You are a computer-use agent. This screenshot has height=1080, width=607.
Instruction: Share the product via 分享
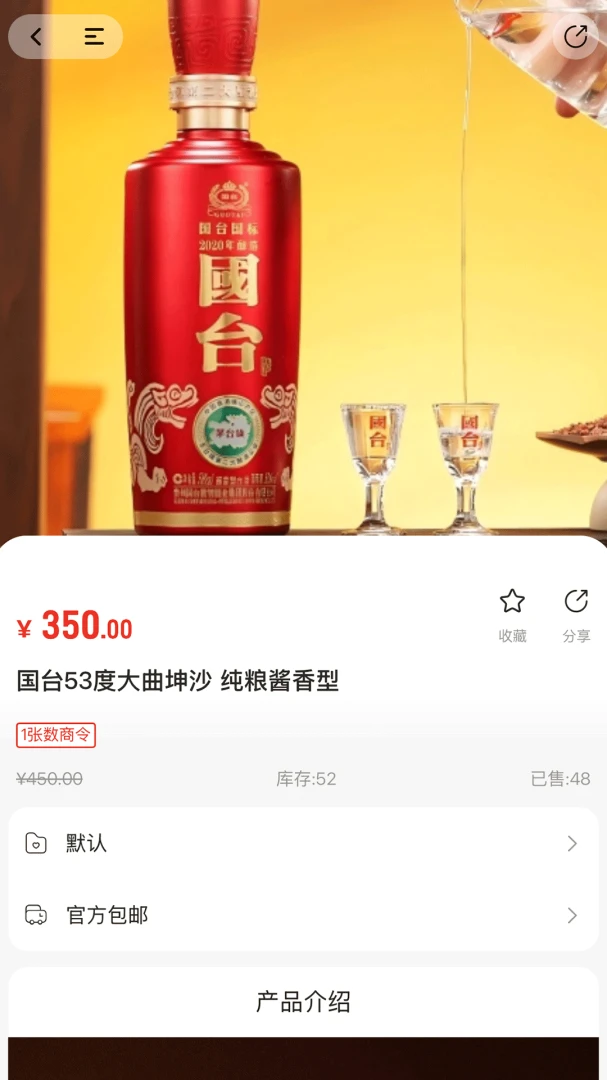[x=576, y=616]
